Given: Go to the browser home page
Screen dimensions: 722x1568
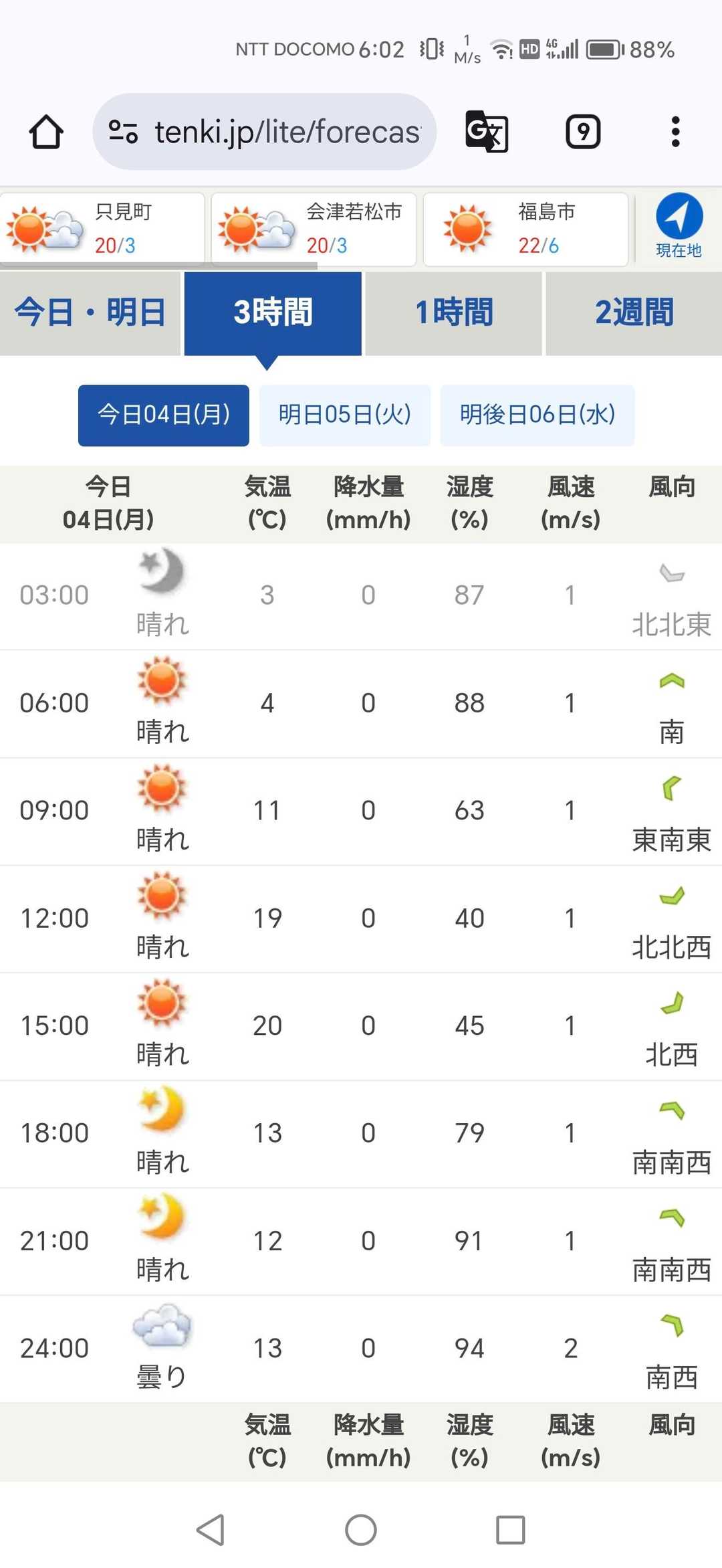Looking at the screenshot, I should point(46,132).
